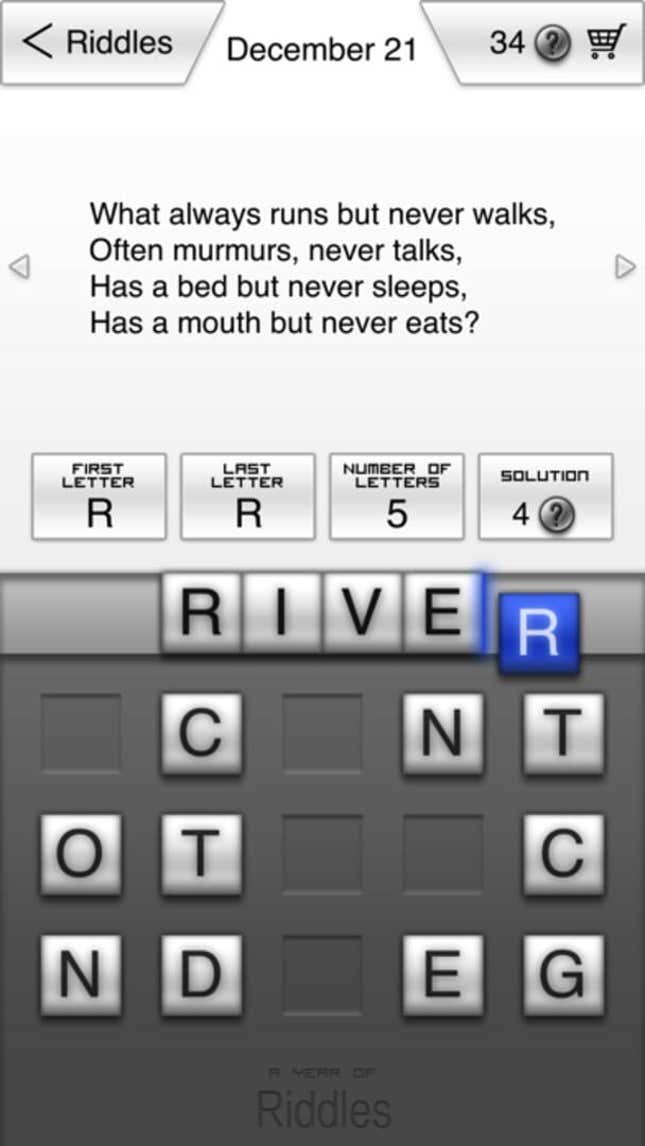Remove letter I from the answer
The width and height of the screenshot is (645, 1146).
281,613
